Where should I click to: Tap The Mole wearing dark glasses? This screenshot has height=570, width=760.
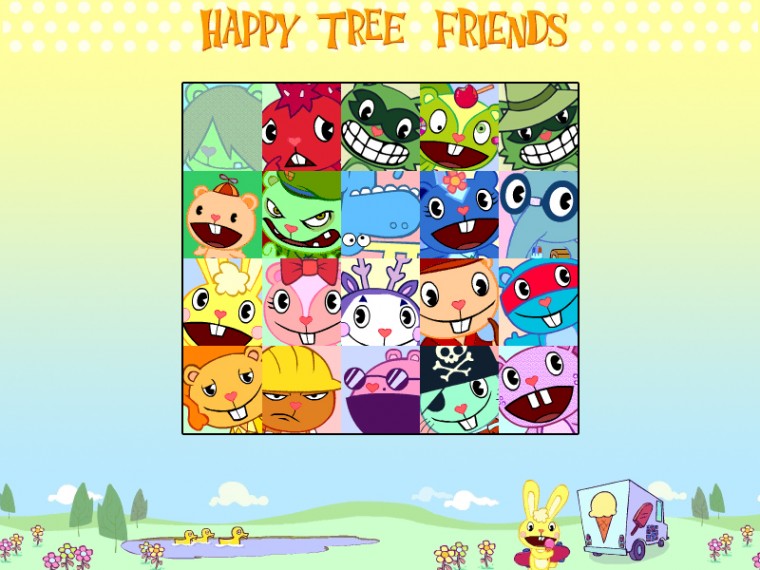pyautogui.click(x=380, y=389)
